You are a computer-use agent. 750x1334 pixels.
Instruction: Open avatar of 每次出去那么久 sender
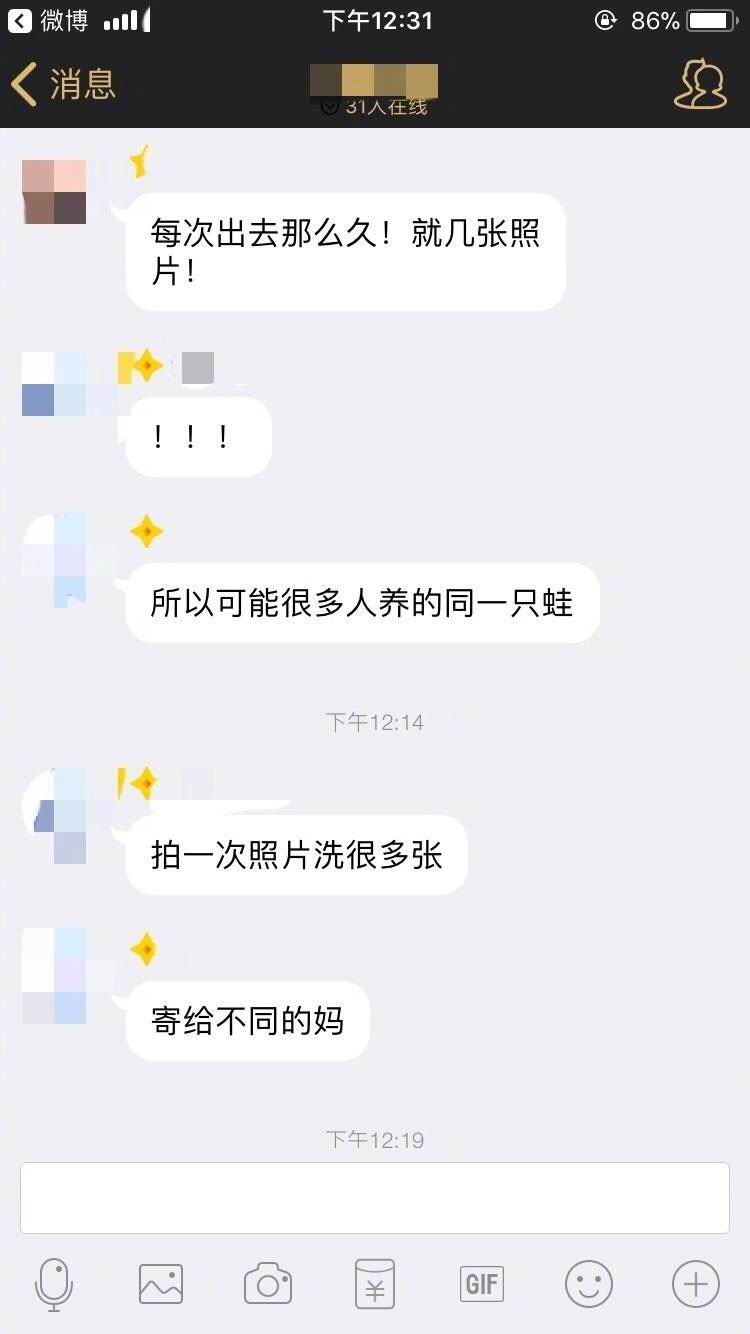pos(54,191)
